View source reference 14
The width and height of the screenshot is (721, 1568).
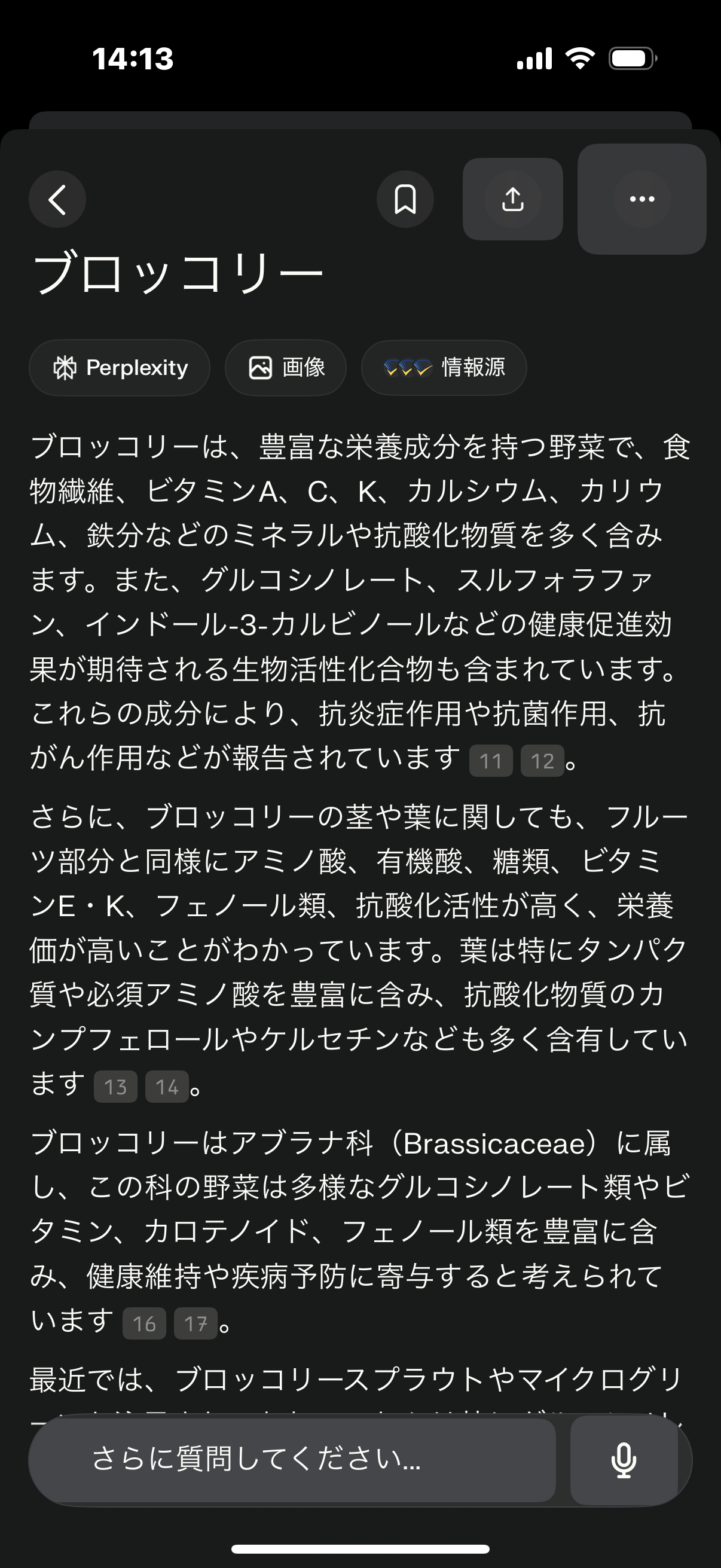(167, 1087)
